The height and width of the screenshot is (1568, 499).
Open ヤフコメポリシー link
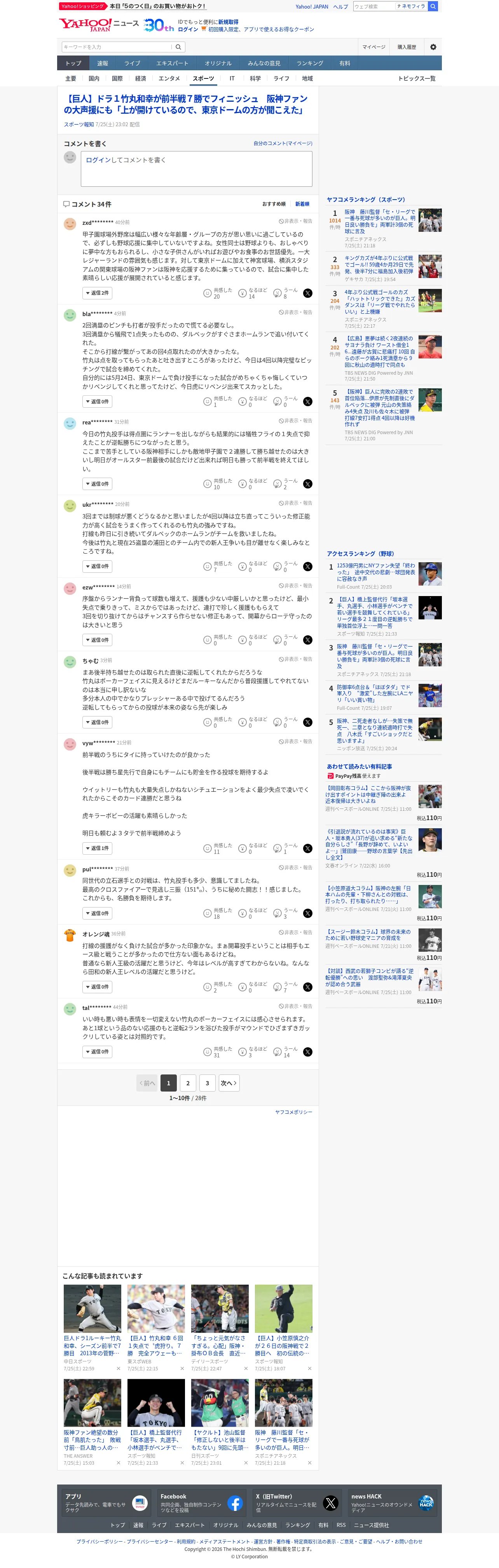point(293,1112)
